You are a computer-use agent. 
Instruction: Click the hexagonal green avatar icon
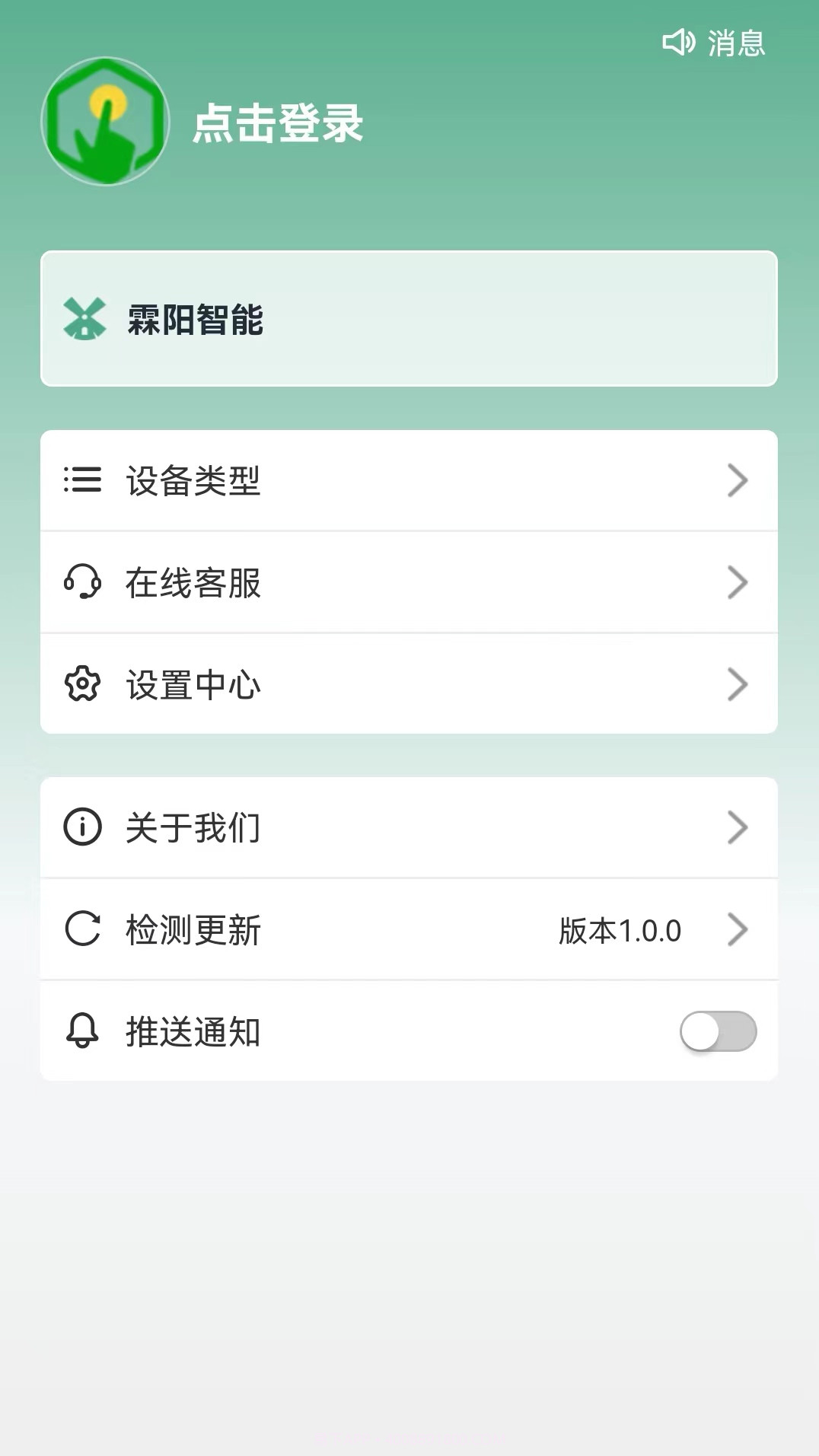(104, 122)
